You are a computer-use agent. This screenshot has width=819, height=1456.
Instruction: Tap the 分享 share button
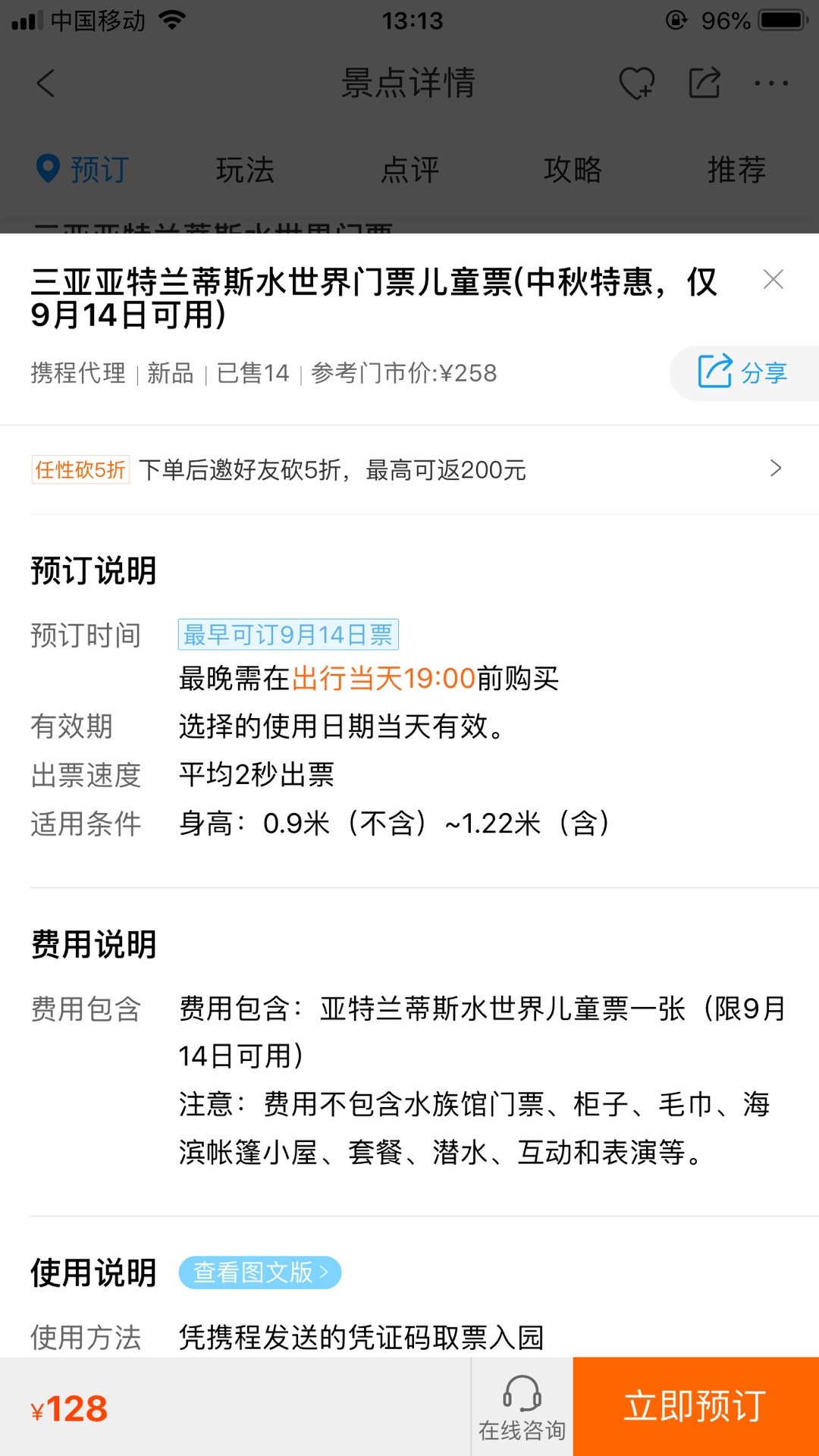pyautogui.click(x=743, y=372)
